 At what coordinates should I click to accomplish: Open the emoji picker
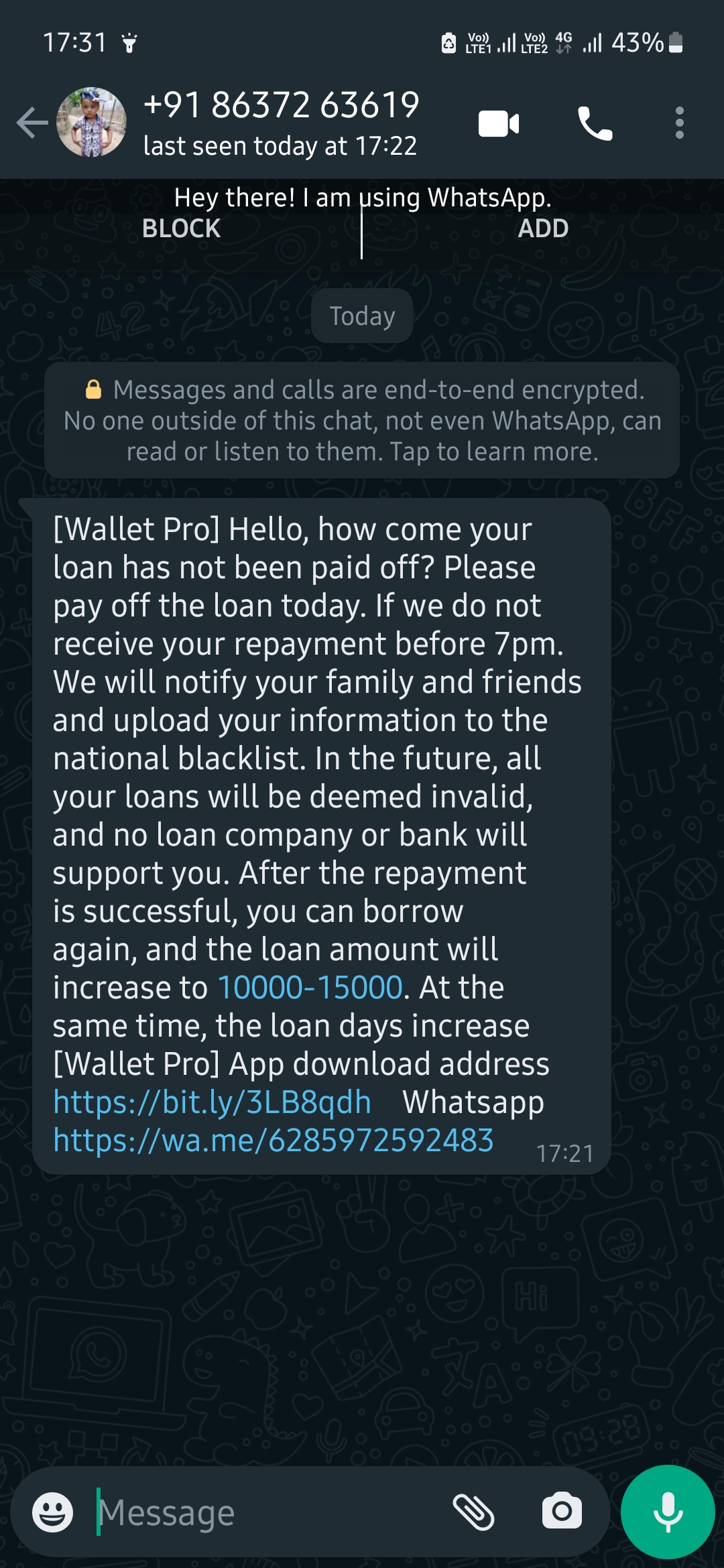[x=52, y=1512]
